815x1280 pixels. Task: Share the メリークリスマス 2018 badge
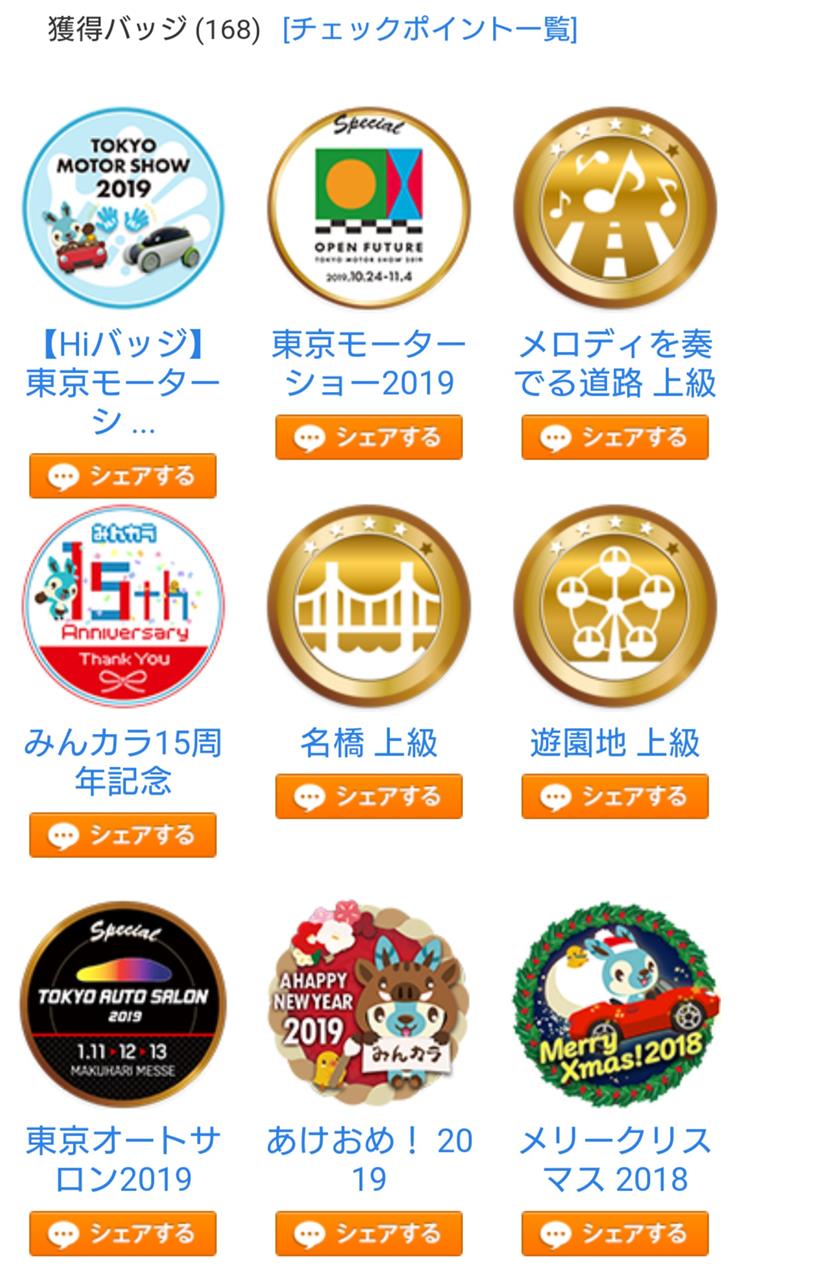(x=615, y=1233)
